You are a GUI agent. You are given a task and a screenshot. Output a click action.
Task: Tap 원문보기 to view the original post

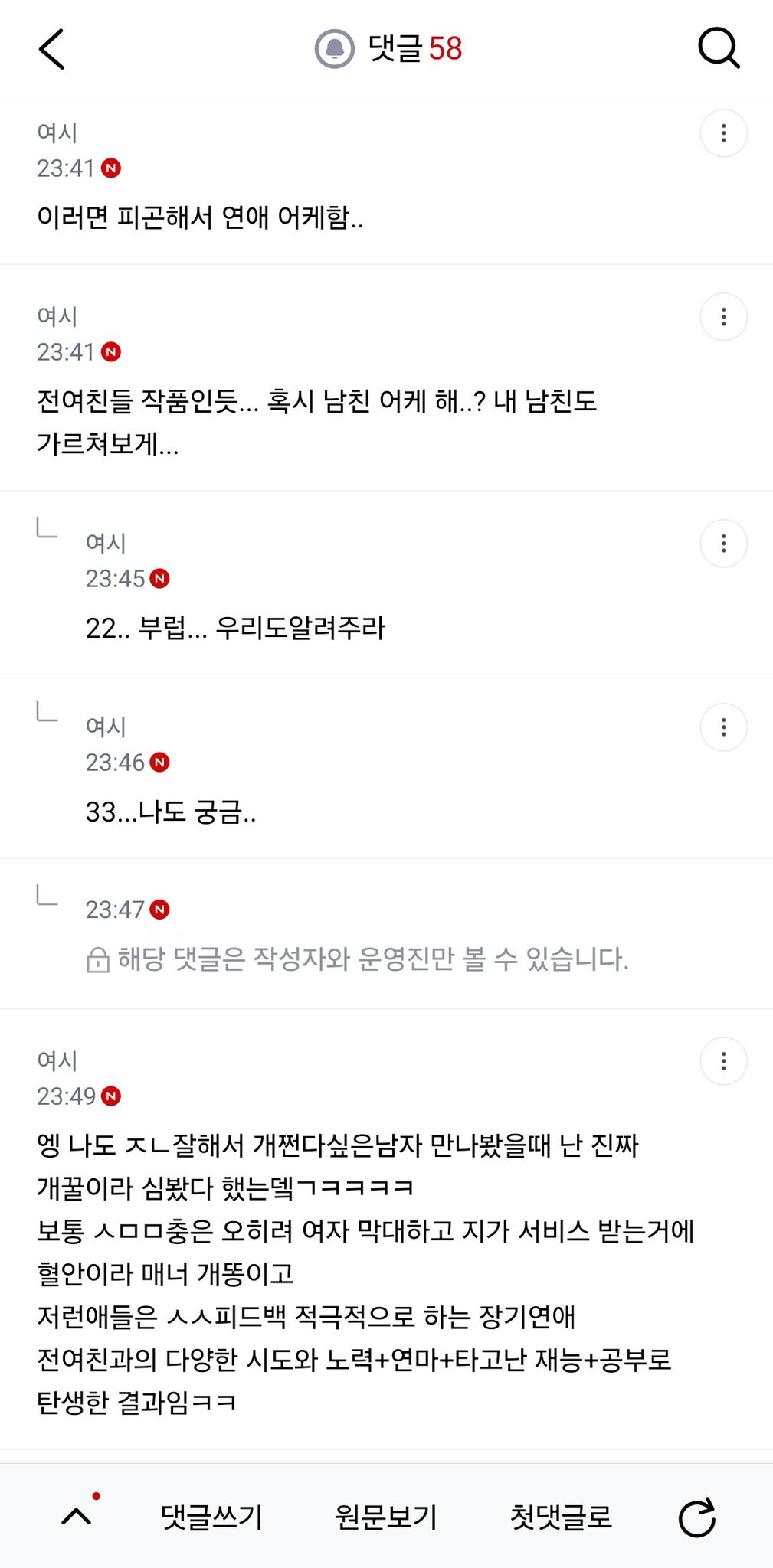click(x=386, y=1517)
